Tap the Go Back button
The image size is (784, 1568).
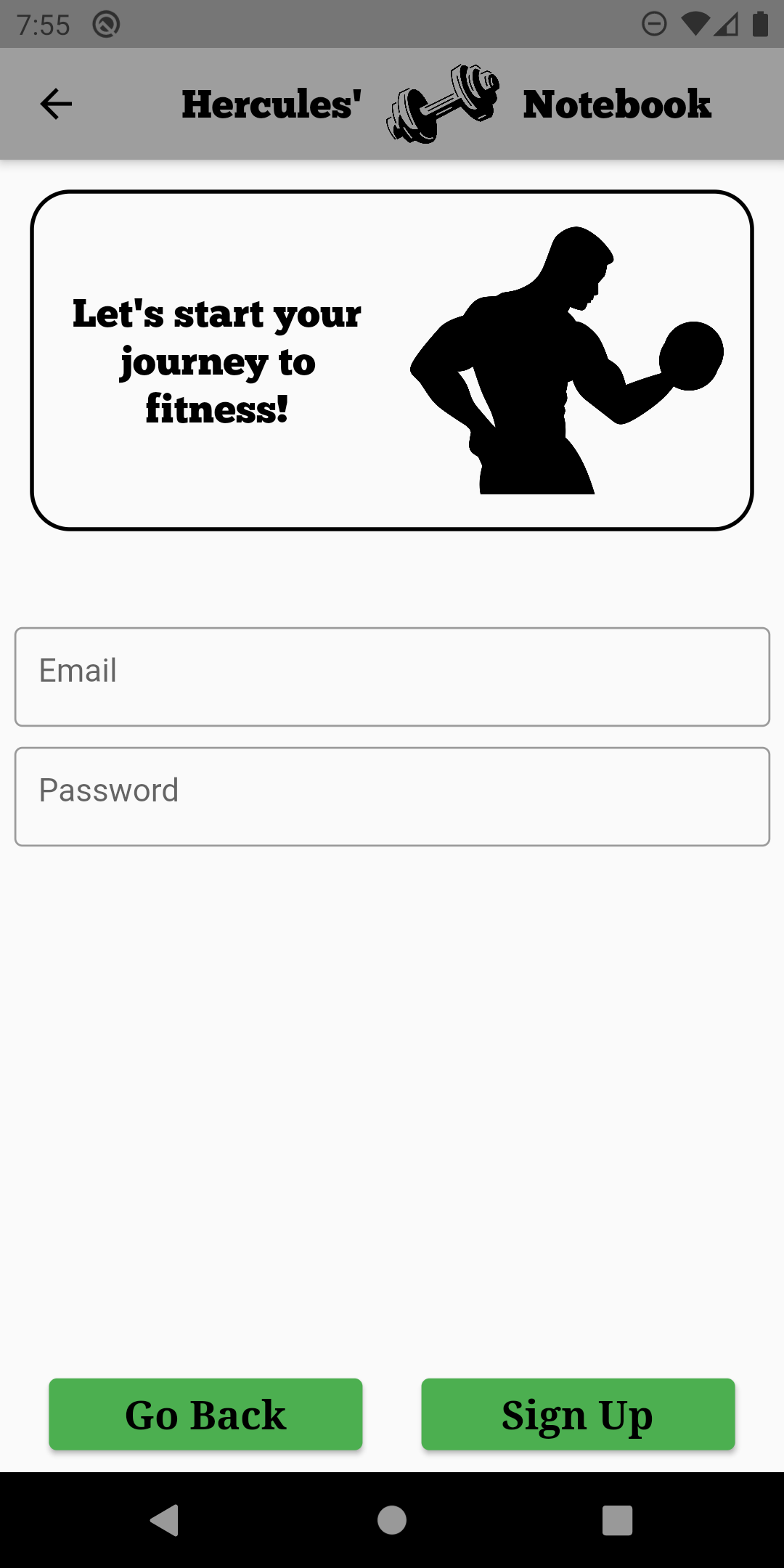[x=205, y=1414]
